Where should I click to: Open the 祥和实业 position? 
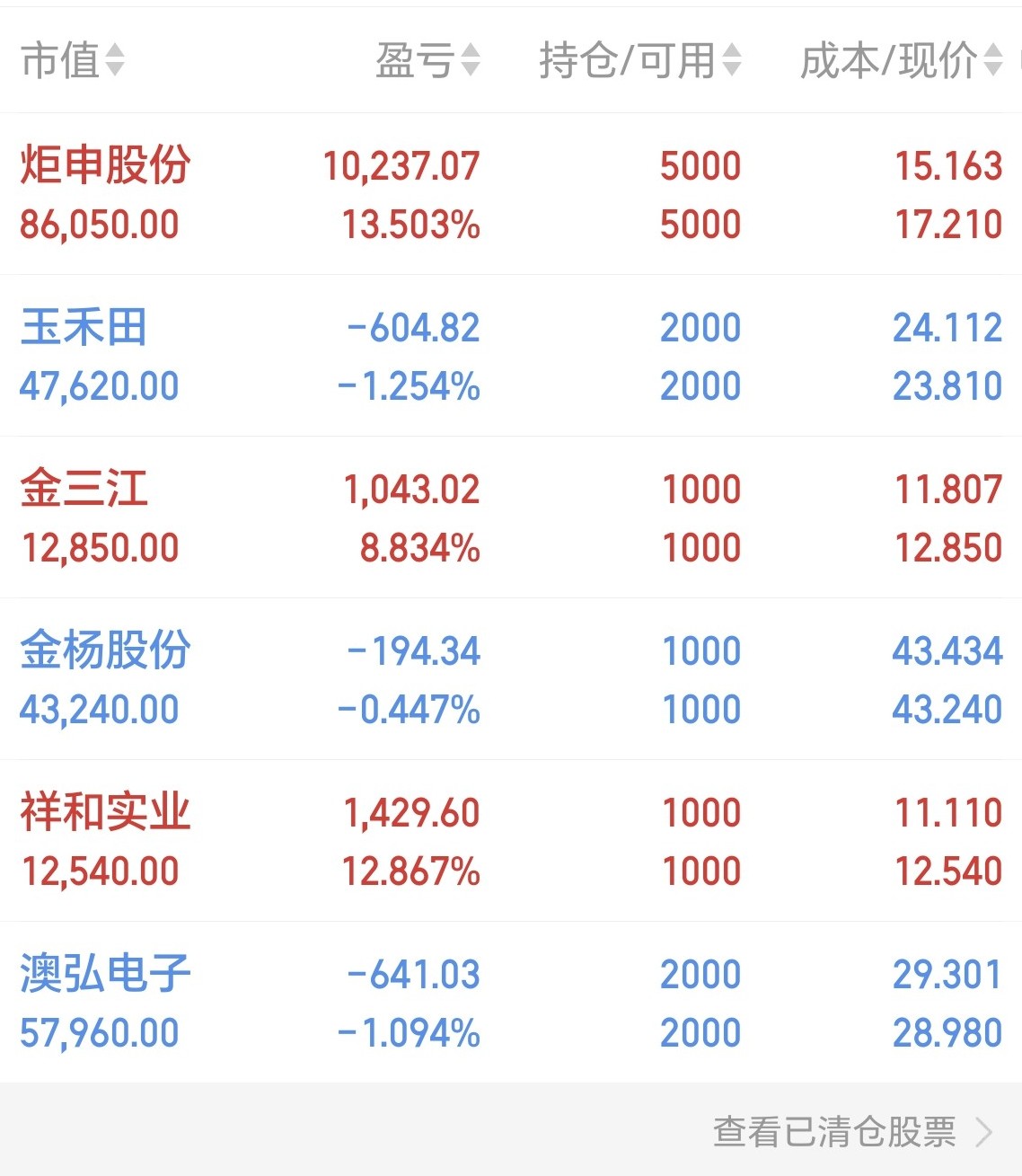(511, 841)
